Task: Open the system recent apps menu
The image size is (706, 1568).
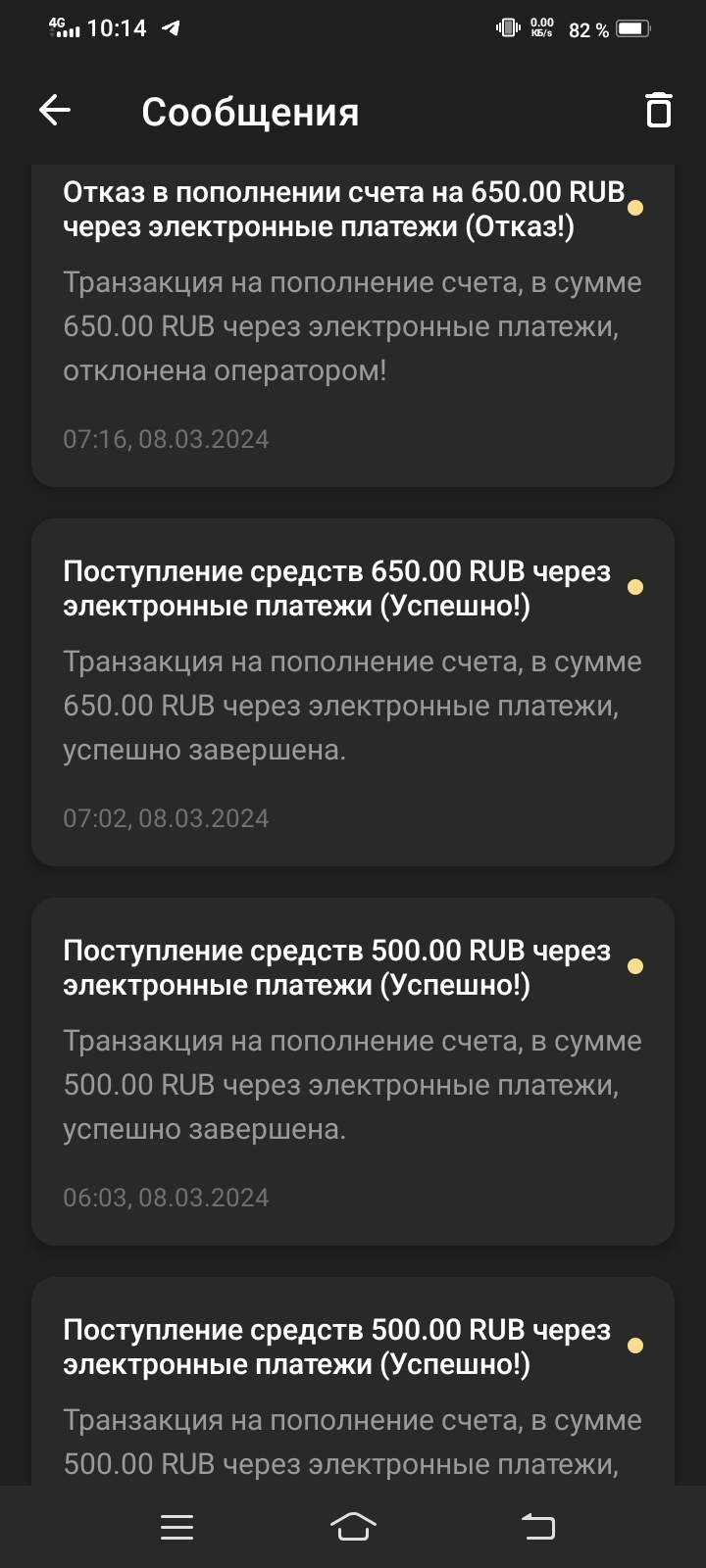Action: (176, 1527)
